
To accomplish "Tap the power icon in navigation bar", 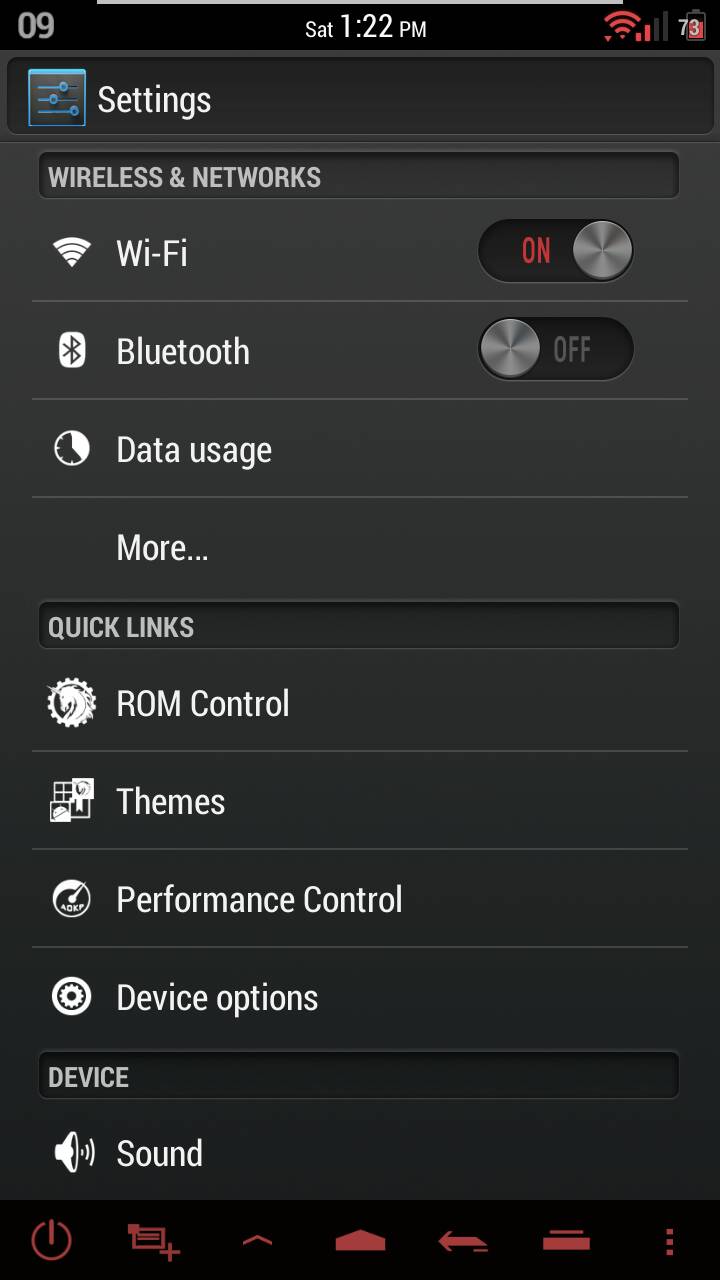I will [51, 1241].
